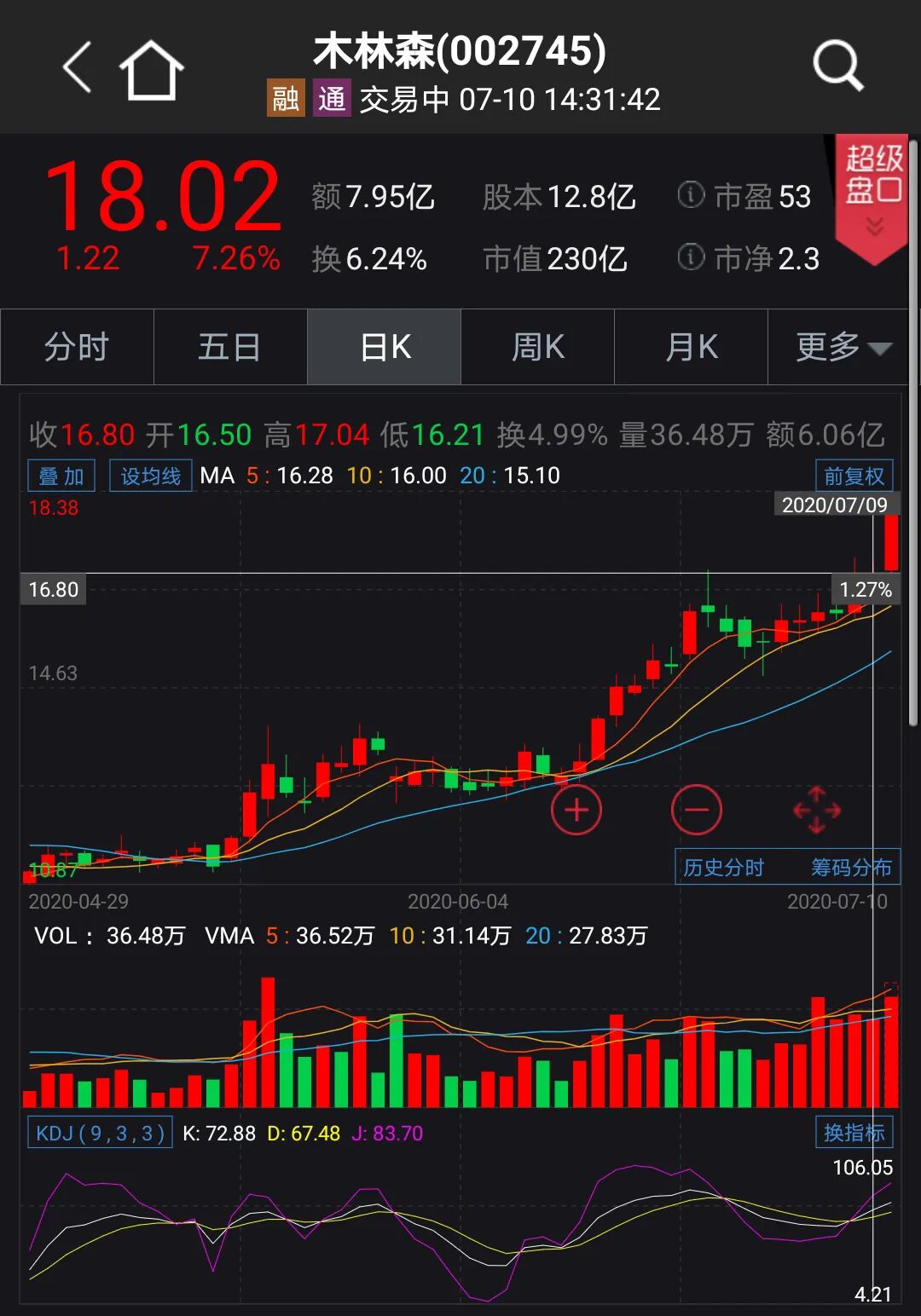Image resolution: width=921 pixels, height=1316 pixels.
Task: Switch to the 分时 chart tab
Action: [77, 347]
